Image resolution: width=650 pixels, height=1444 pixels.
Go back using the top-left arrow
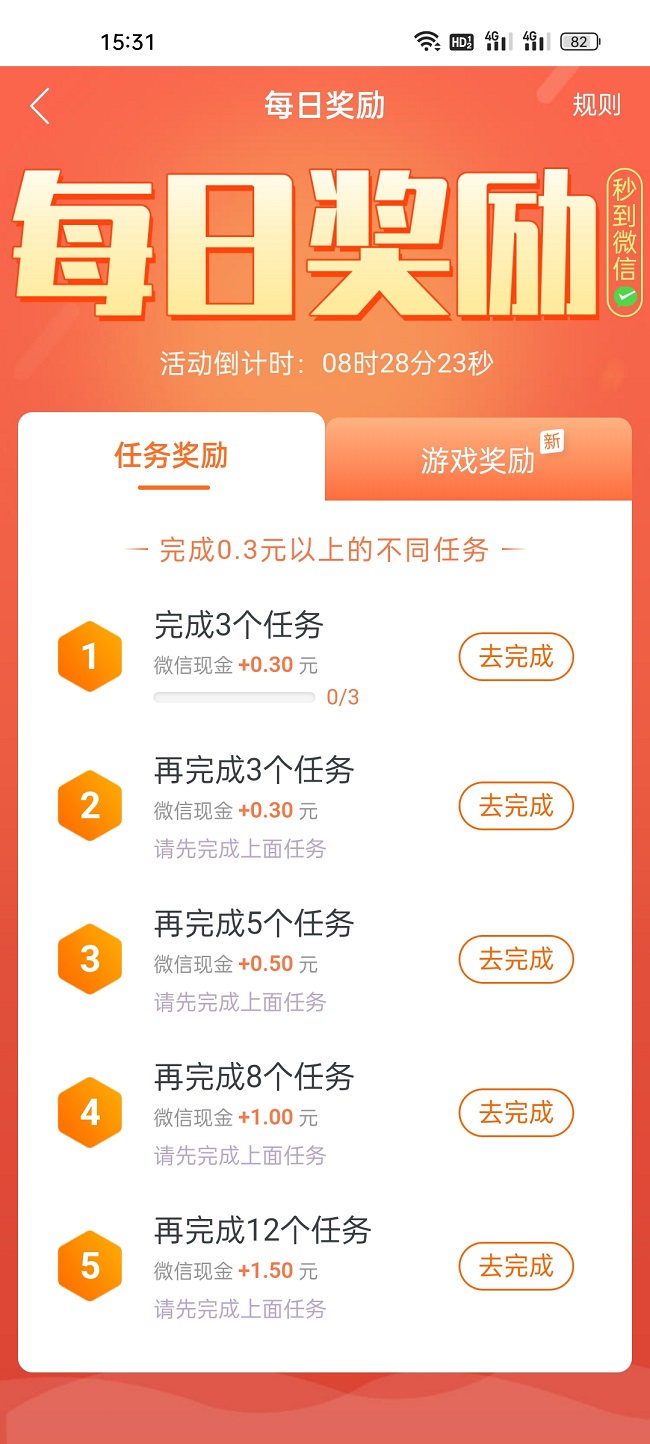tap(40, 106)
